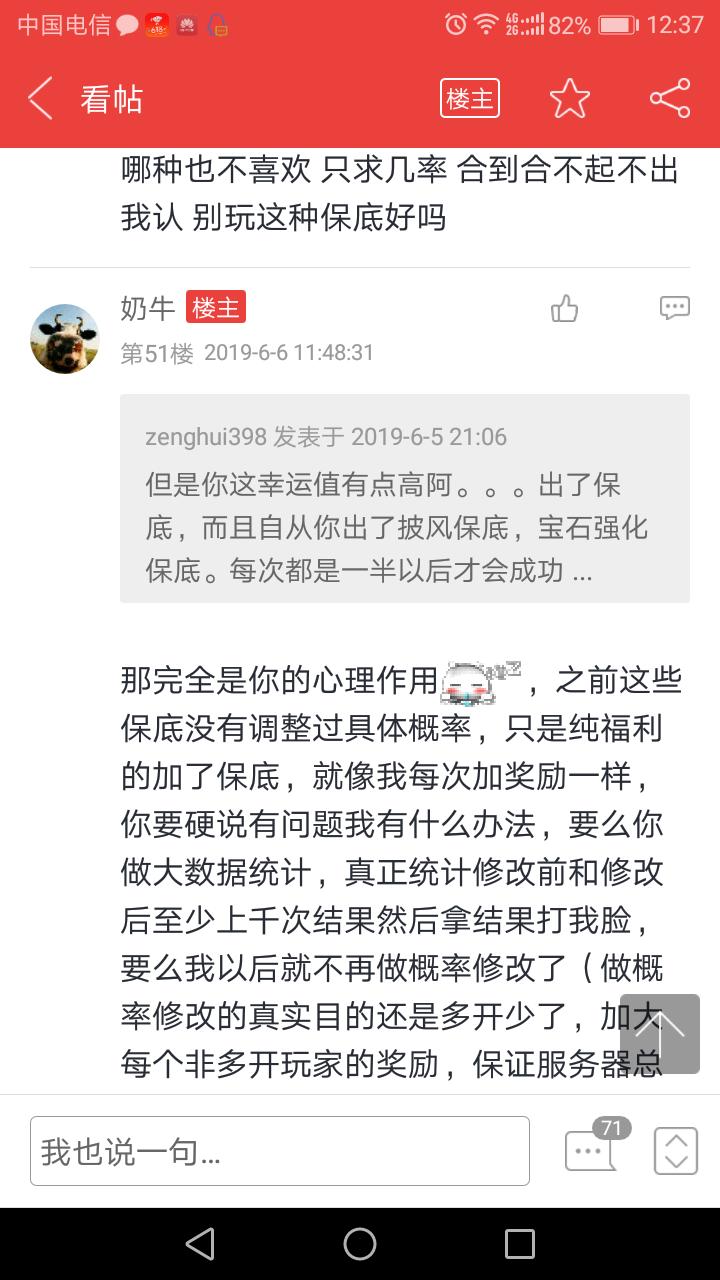The image size is (720, 1280).
Task: Open the quoted post from zenghui398
Action: [404, 498]
